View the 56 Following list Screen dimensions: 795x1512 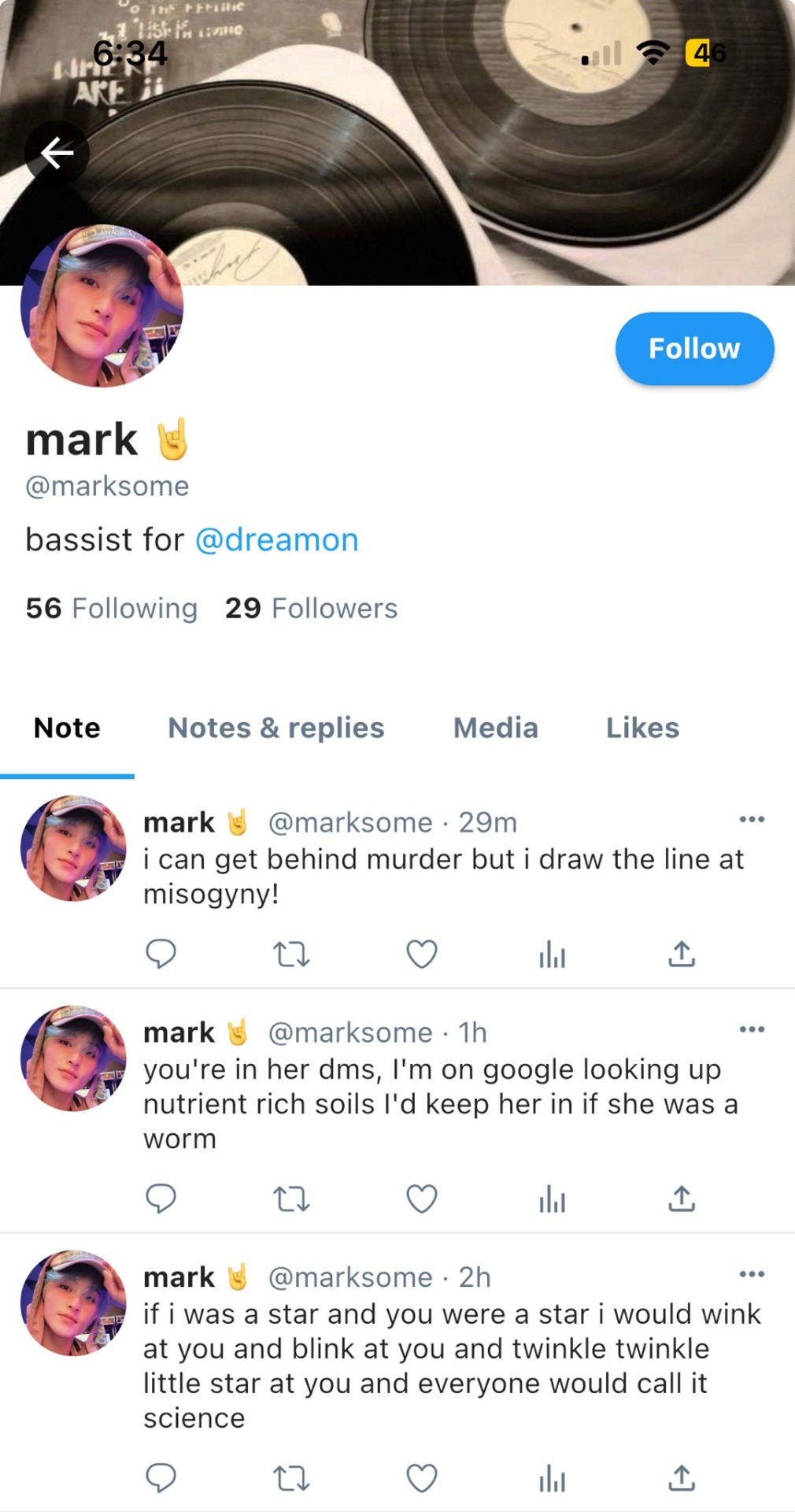(111, 608)
